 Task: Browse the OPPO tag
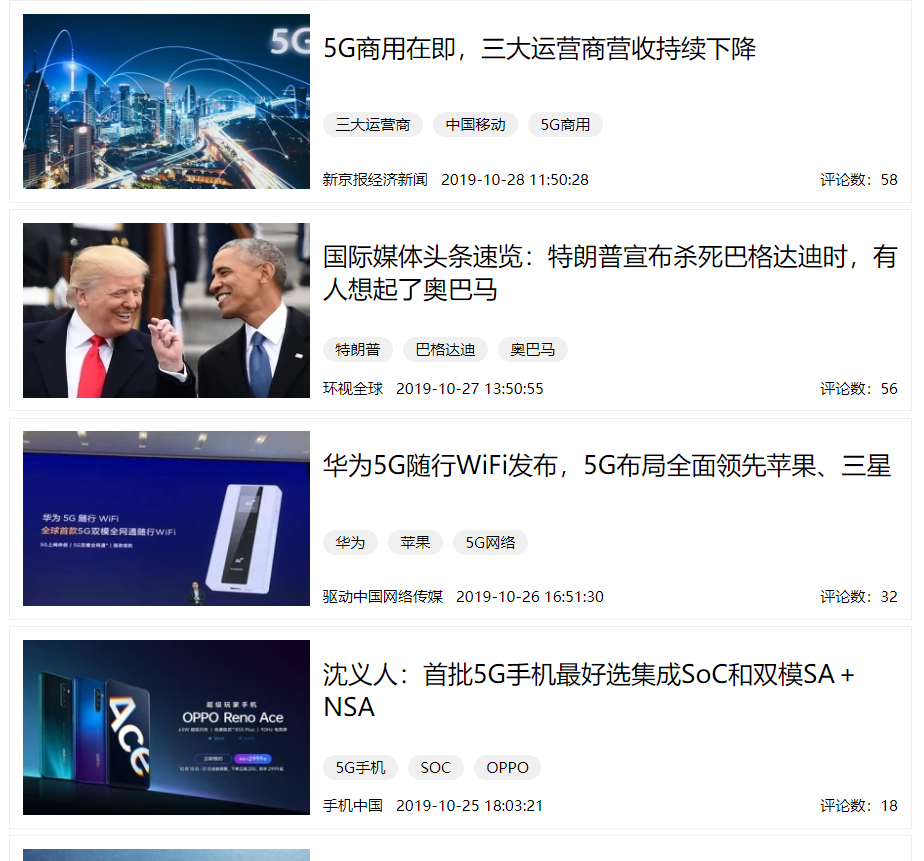[x=507, y=768]
